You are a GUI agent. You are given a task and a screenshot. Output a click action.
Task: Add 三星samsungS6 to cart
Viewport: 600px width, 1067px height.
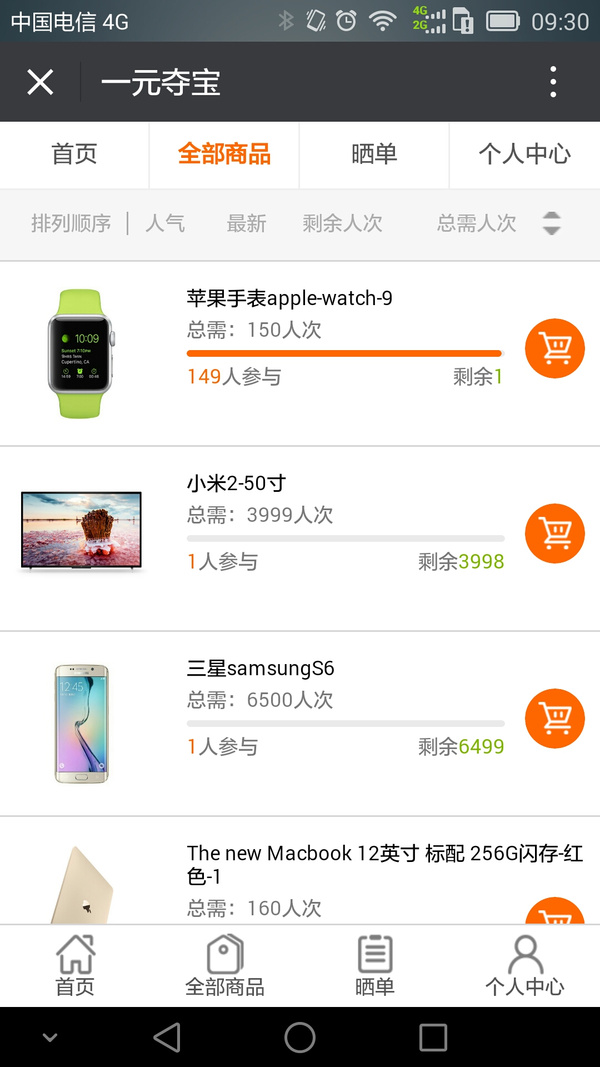pyautogui.click(x=554, y=718)
